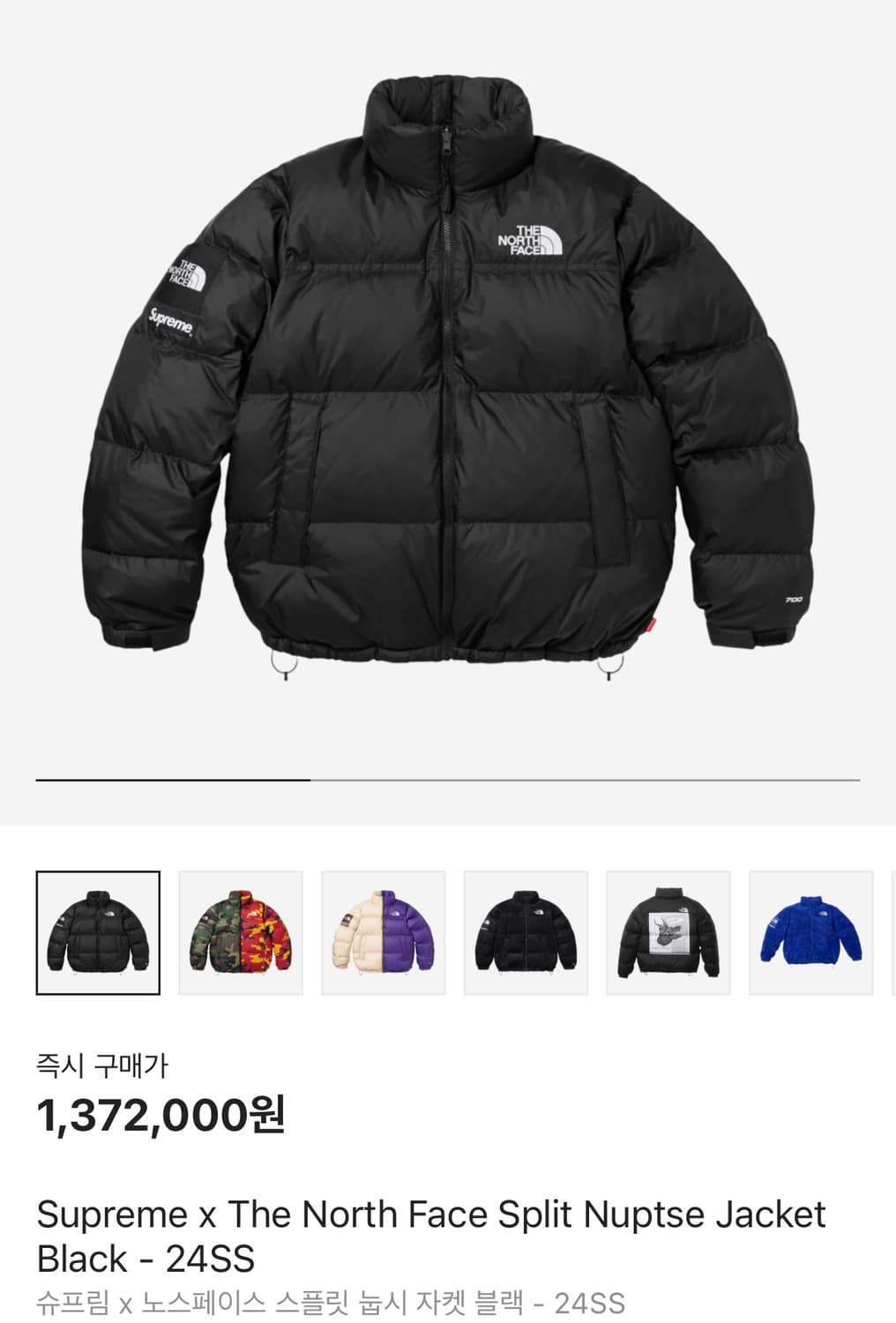This screenshot has height=1323, width=896.
Task: Select the plain black puffer thumbnail
Action: 525,937
